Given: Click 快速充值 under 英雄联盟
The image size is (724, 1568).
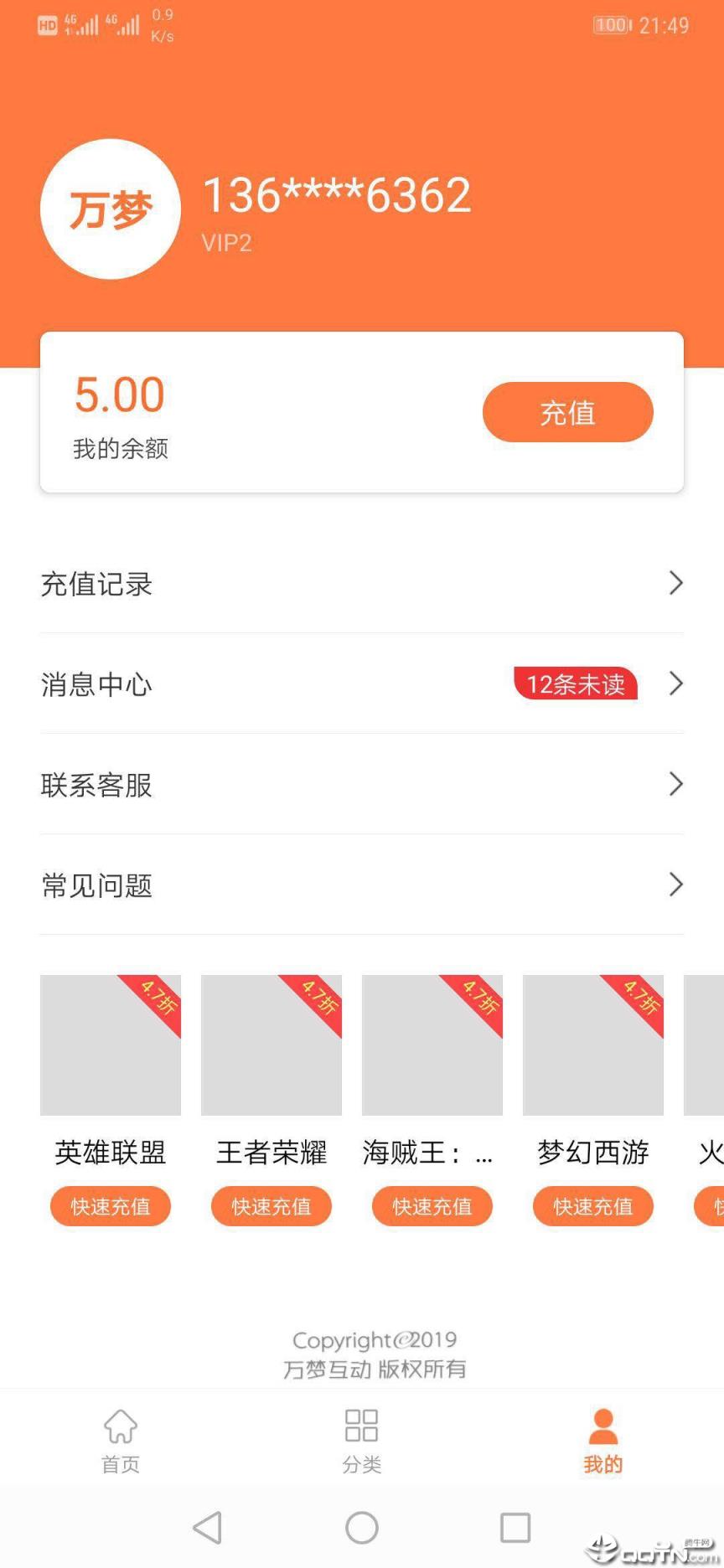Looking at the screenshot, I should pos(110,1206).
